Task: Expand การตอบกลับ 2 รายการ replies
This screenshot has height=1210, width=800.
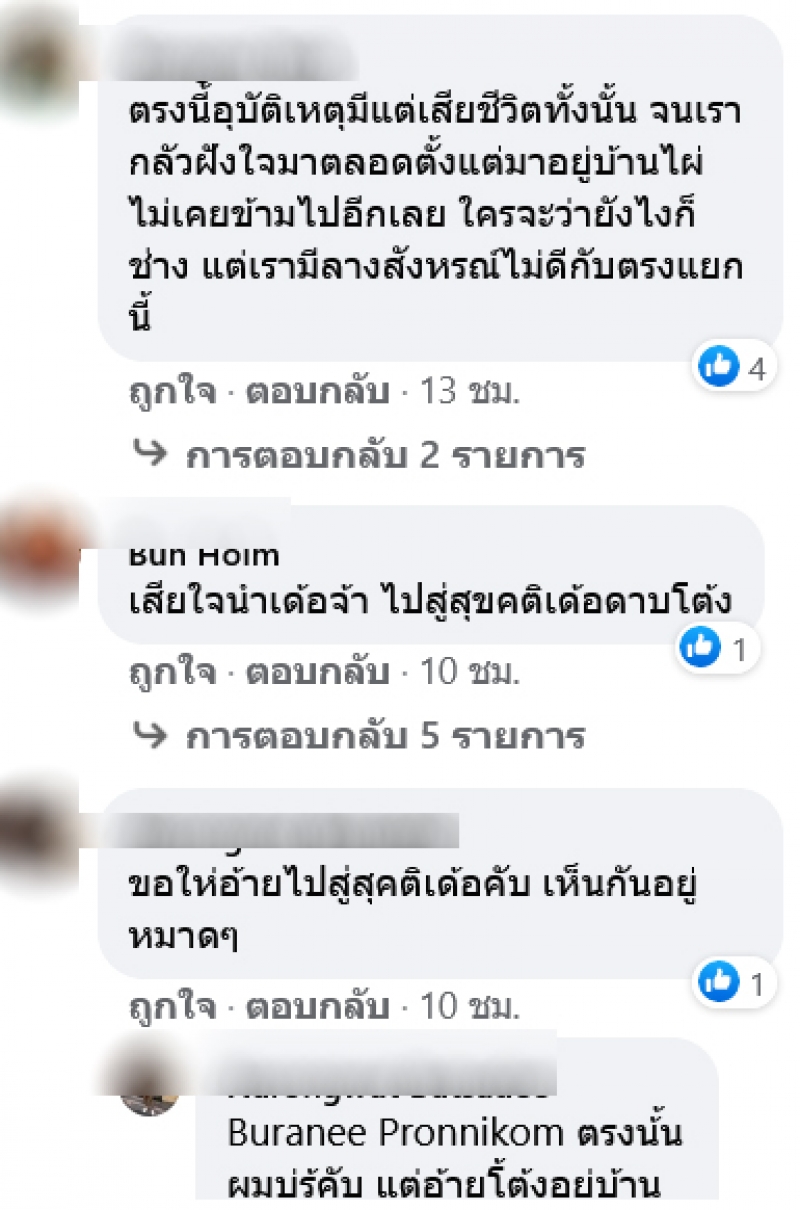Action: coord(384,456)
